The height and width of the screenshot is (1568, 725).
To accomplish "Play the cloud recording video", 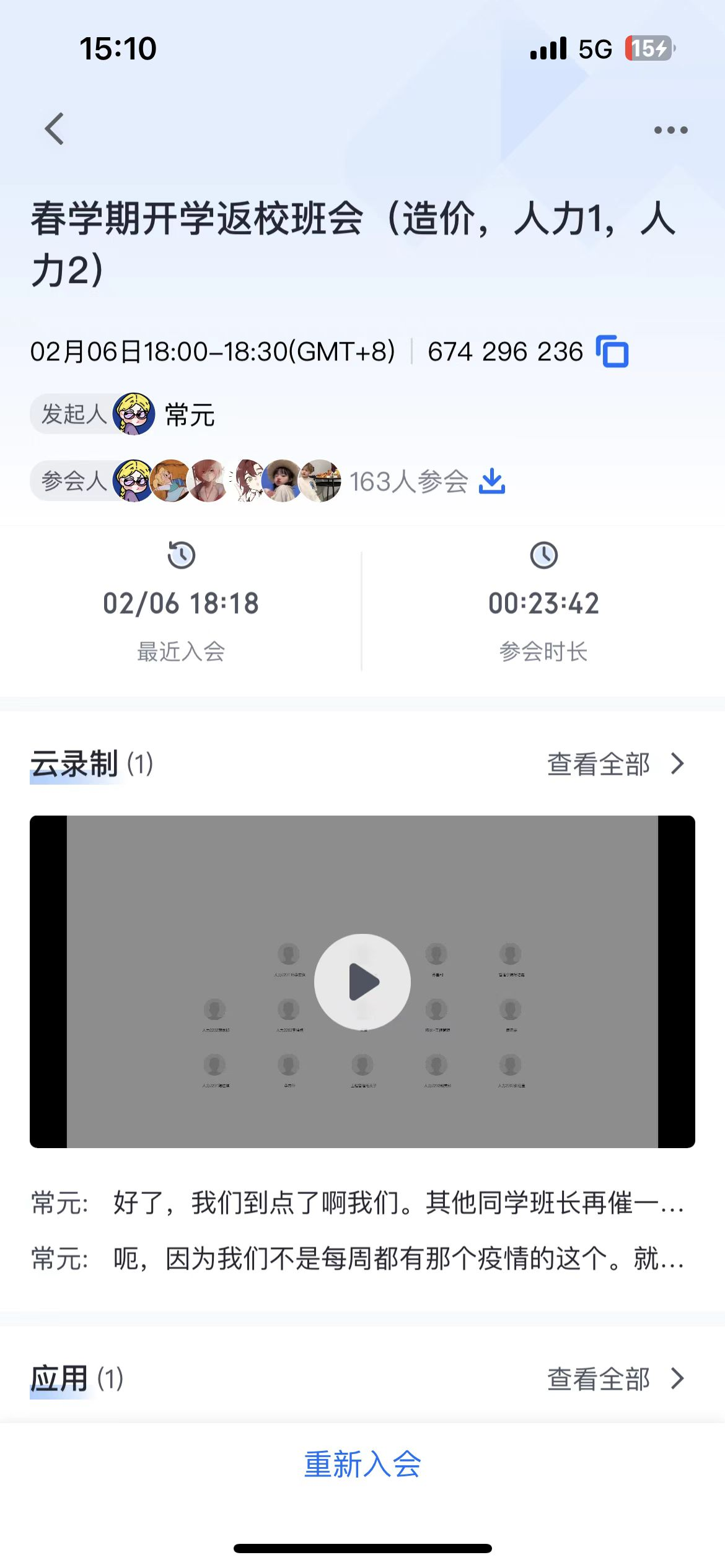I will pos(362,982).
